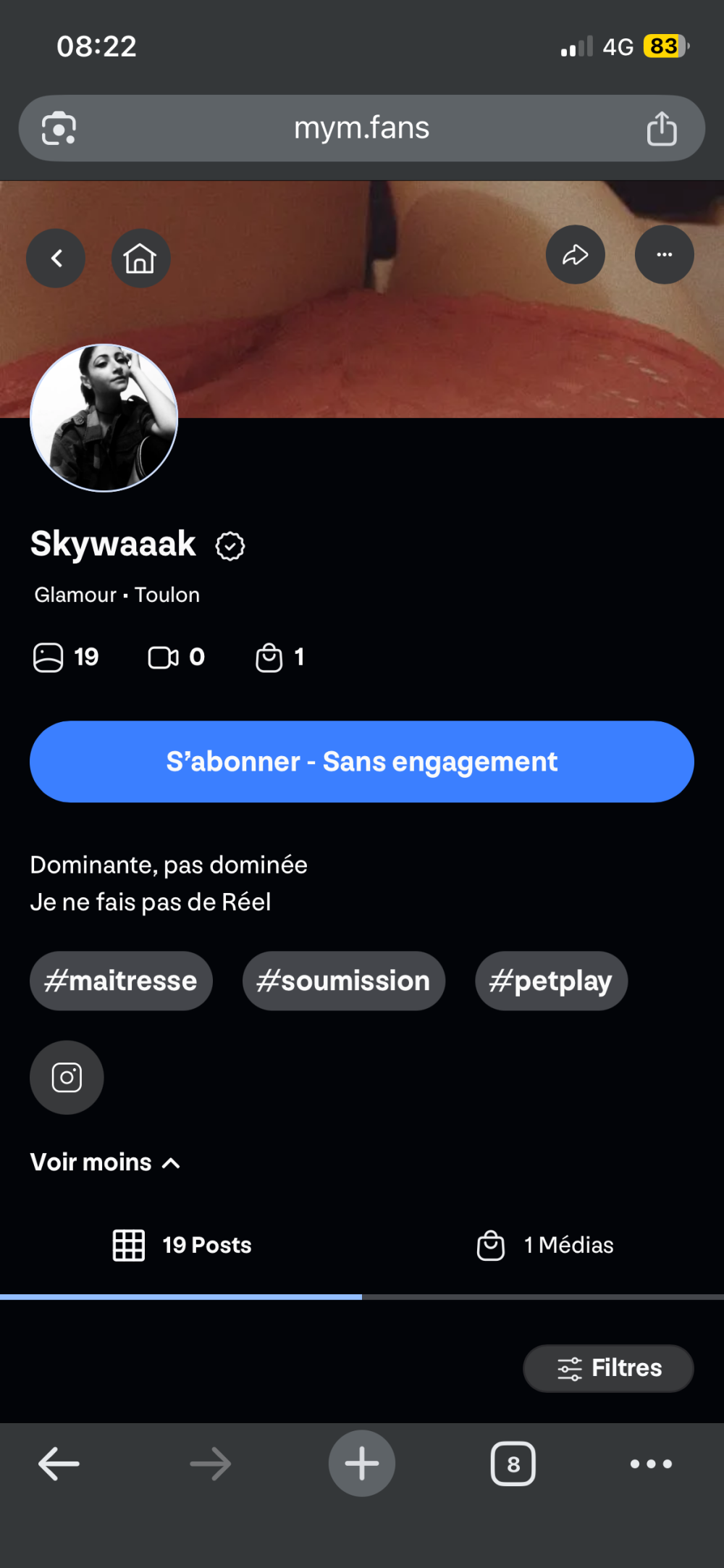Go back using the profile back arrow
724x1568 pixels.
coord(56,258)
